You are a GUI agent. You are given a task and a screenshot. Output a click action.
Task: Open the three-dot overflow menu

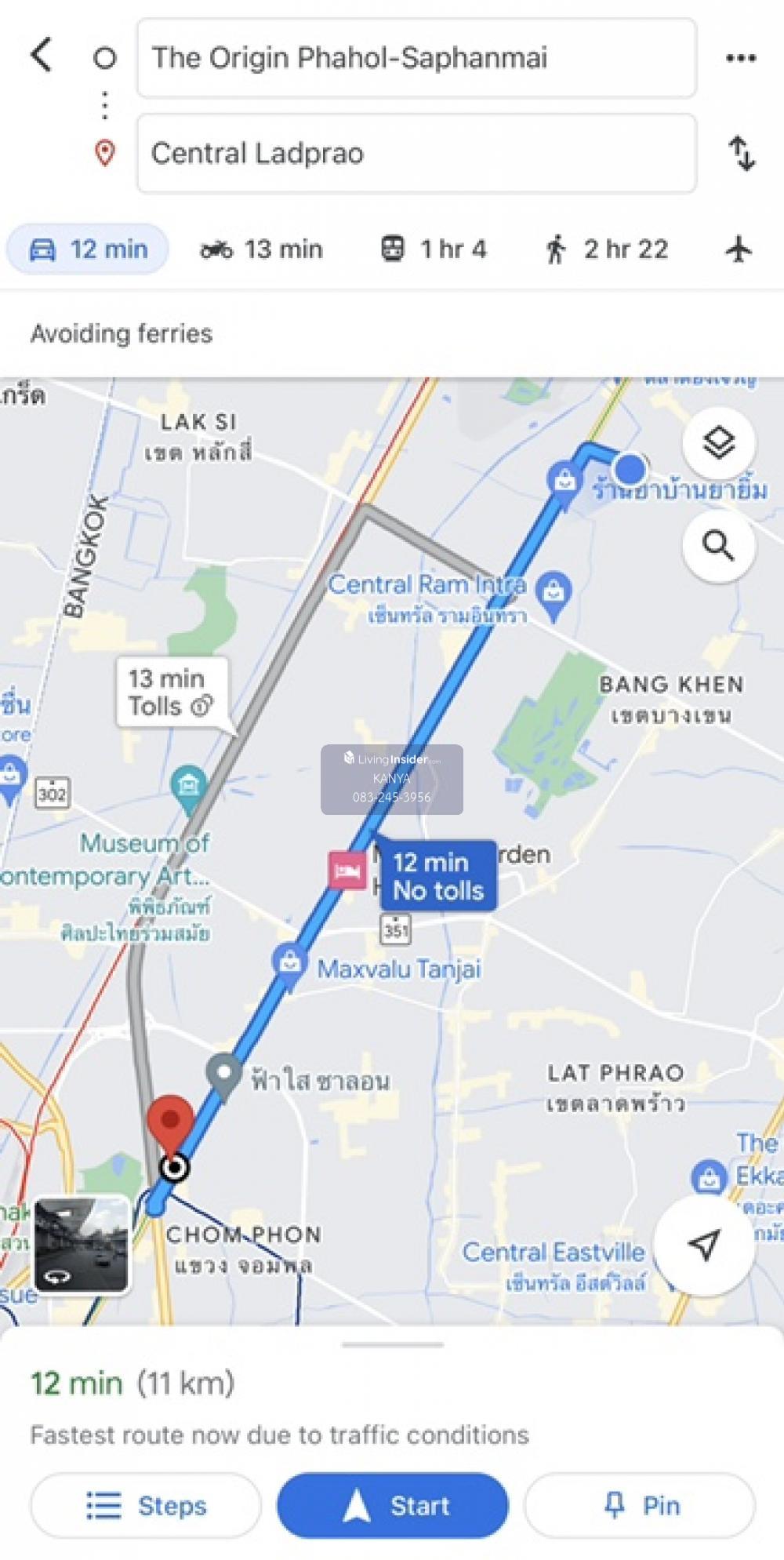click(740, 58)
